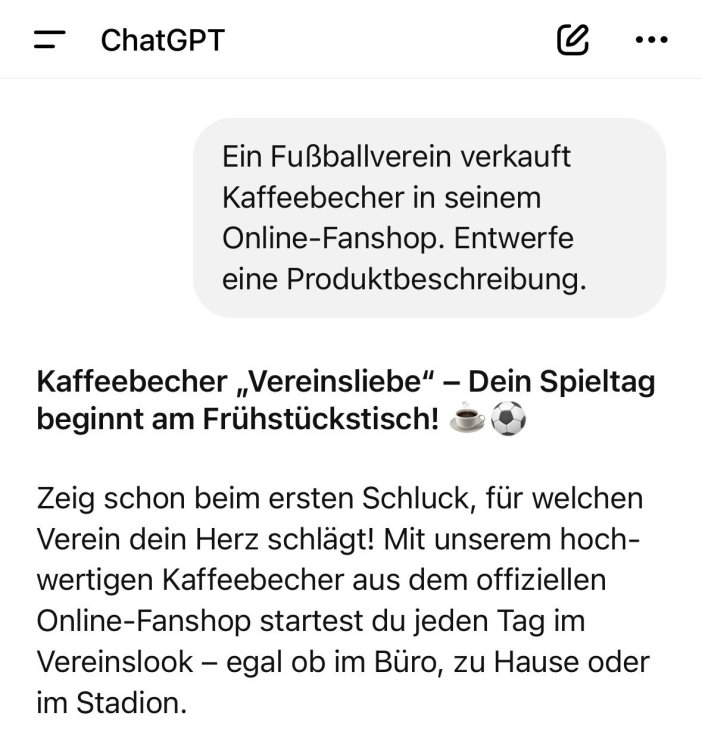
Task: Open the sidebar menu
Action: click(x=49, y=40)
